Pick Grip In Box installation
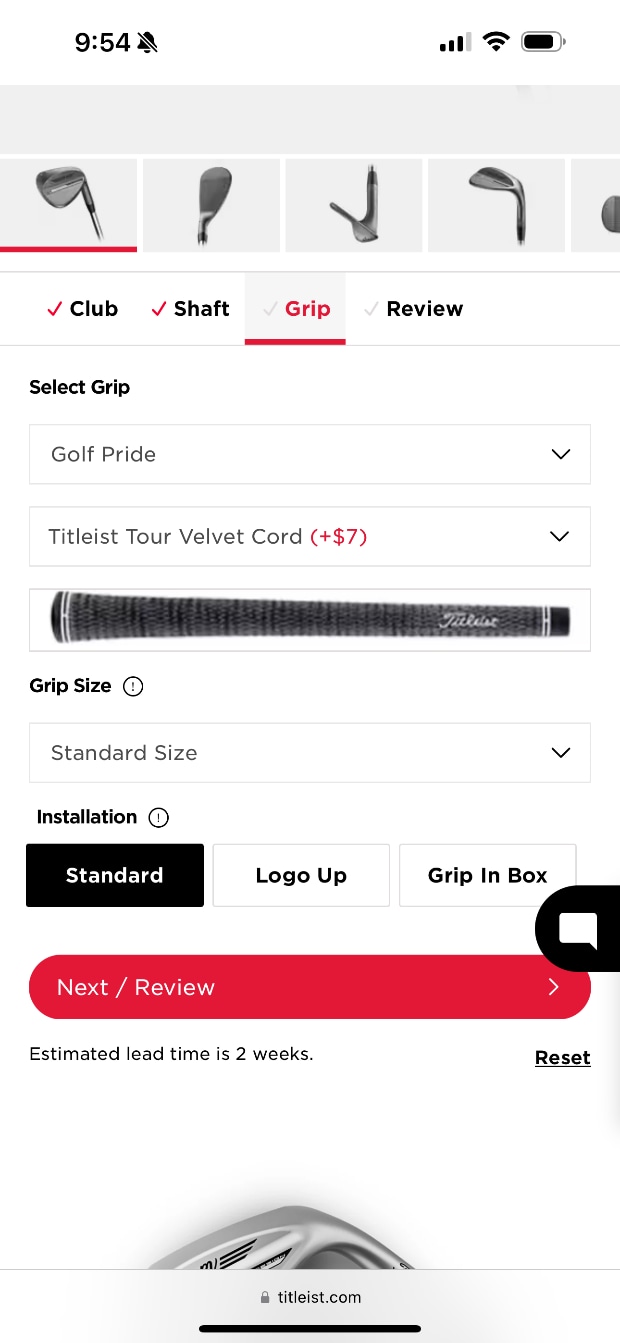 [487, 875]
